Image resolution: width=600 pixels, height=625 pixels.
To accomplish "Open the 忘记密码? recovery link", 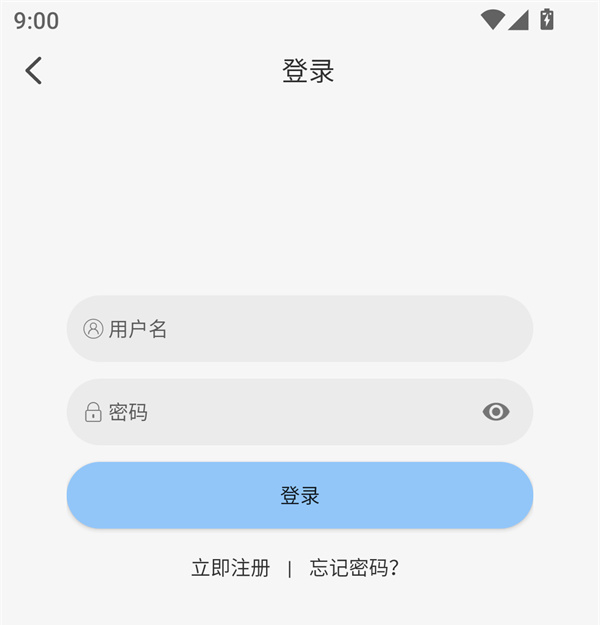I will coord(355,568).
